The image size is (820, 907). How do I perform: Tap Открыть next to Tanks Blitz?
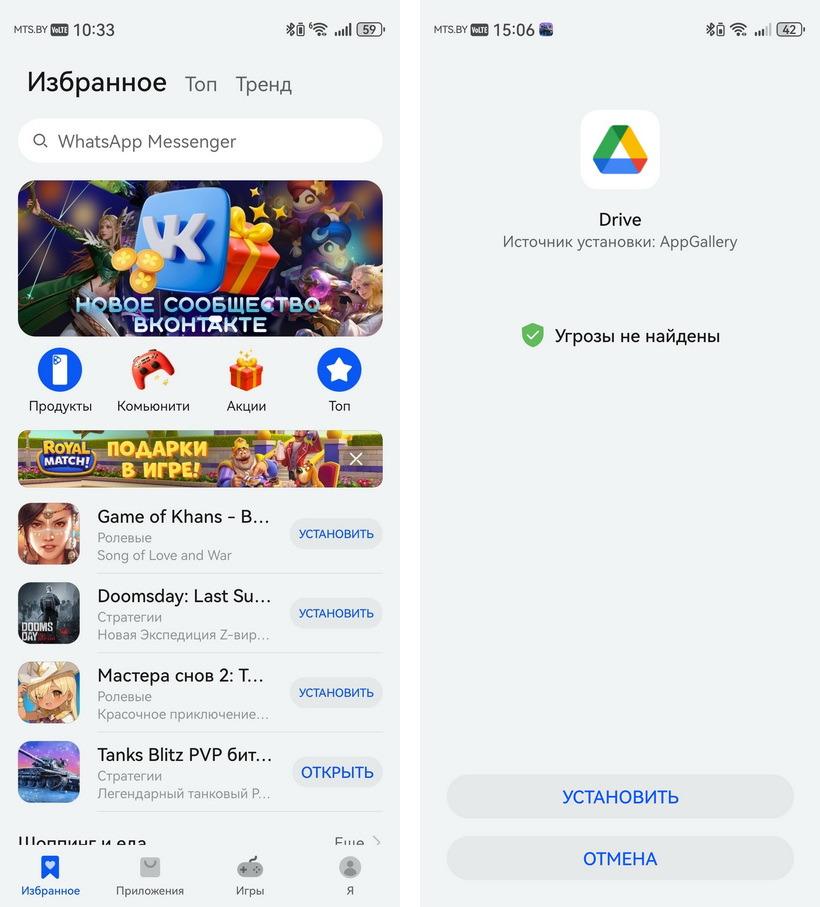(x=337, y=772)
